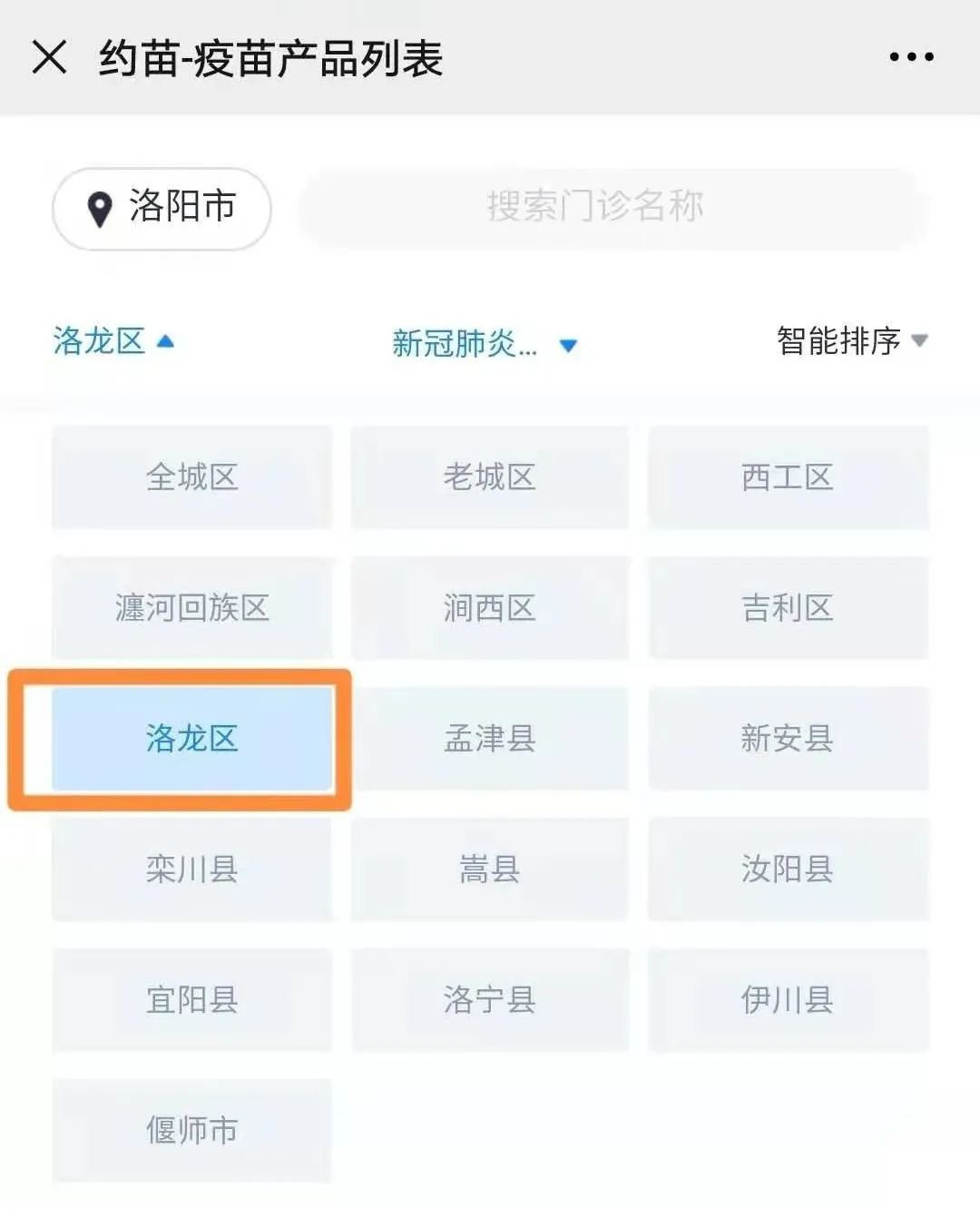Tap the highlighted 洛龙区 option
The height and width of the screenshot is (1218, 980).
pos(191,739)
